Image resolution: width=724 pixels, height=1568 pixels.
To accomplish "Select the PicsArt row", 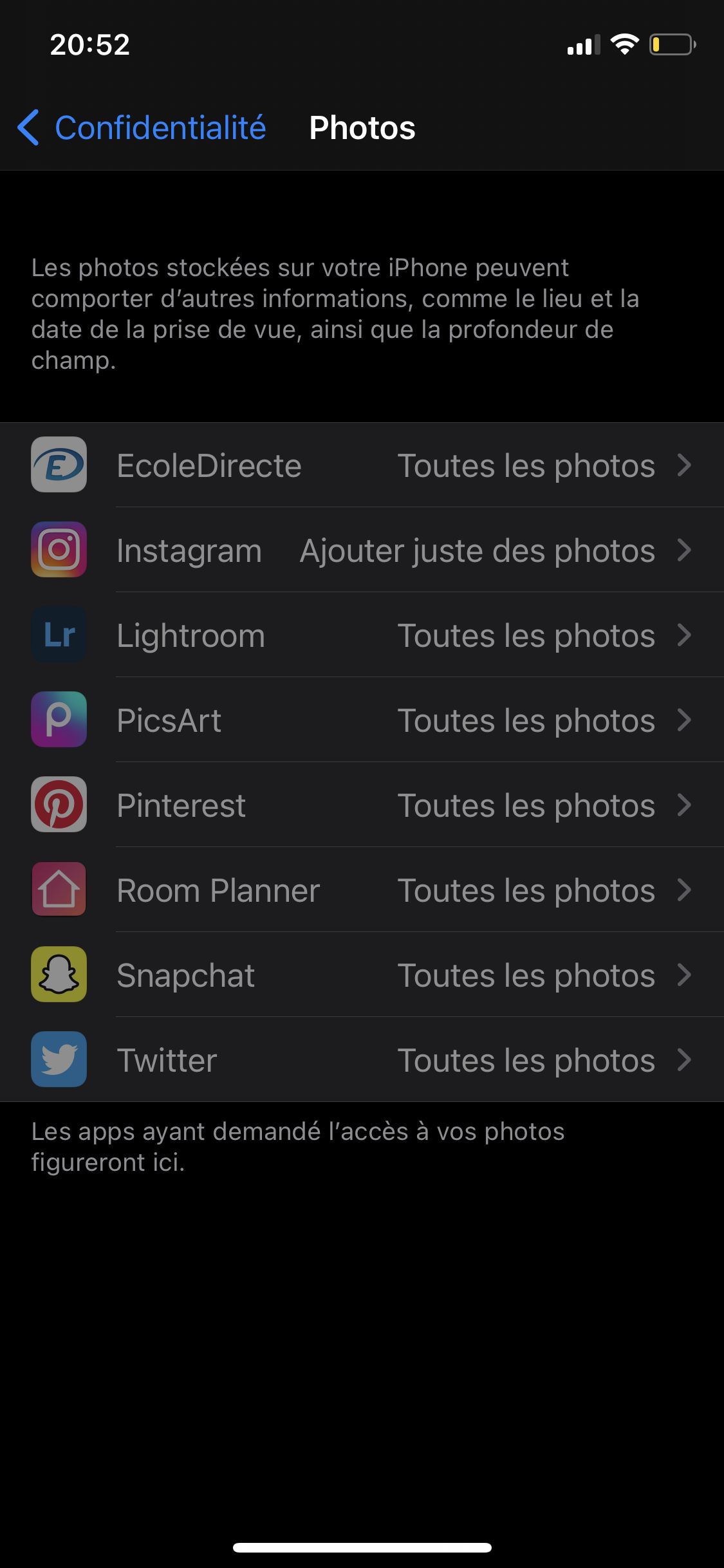I will tap(362, 720).
